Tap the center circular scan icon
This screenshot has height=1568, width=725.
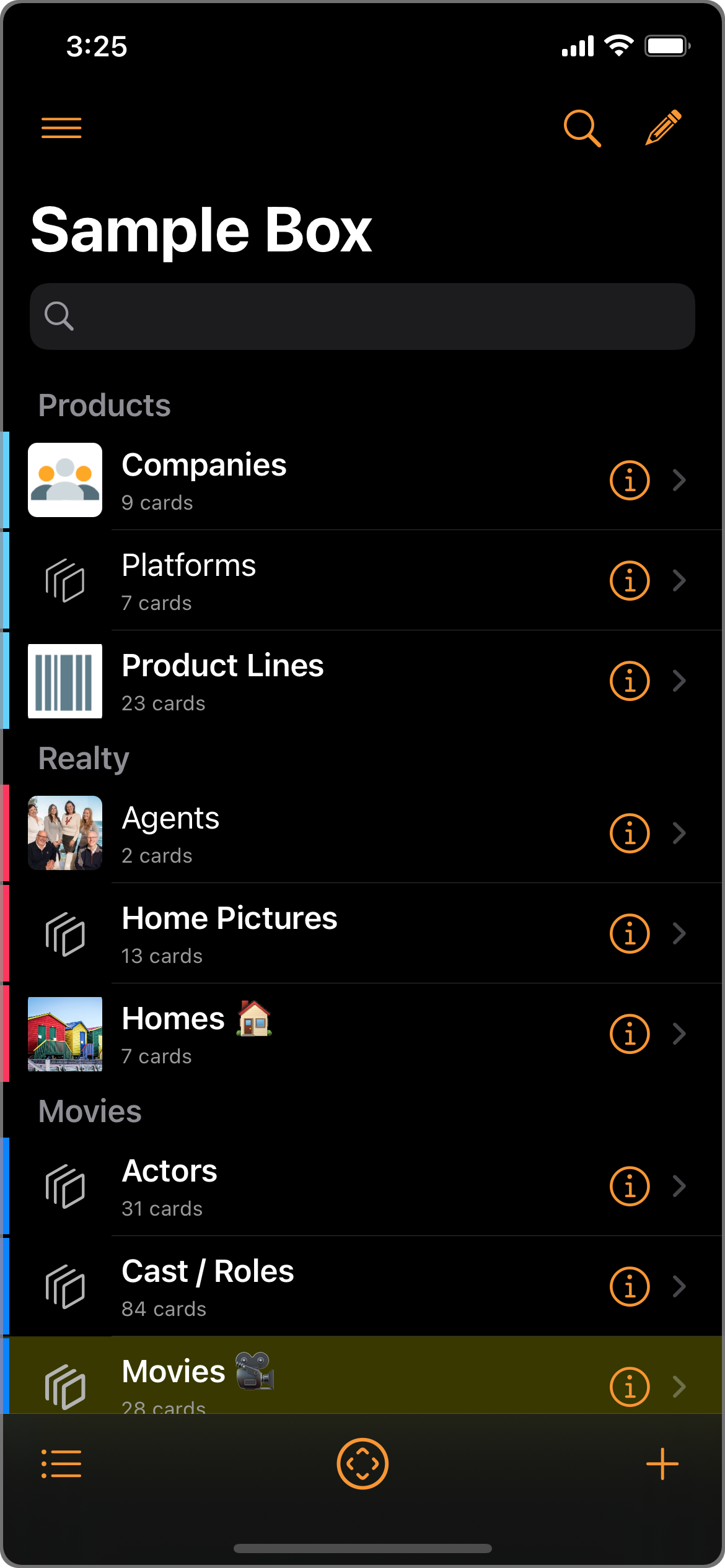coord(362,1464)
